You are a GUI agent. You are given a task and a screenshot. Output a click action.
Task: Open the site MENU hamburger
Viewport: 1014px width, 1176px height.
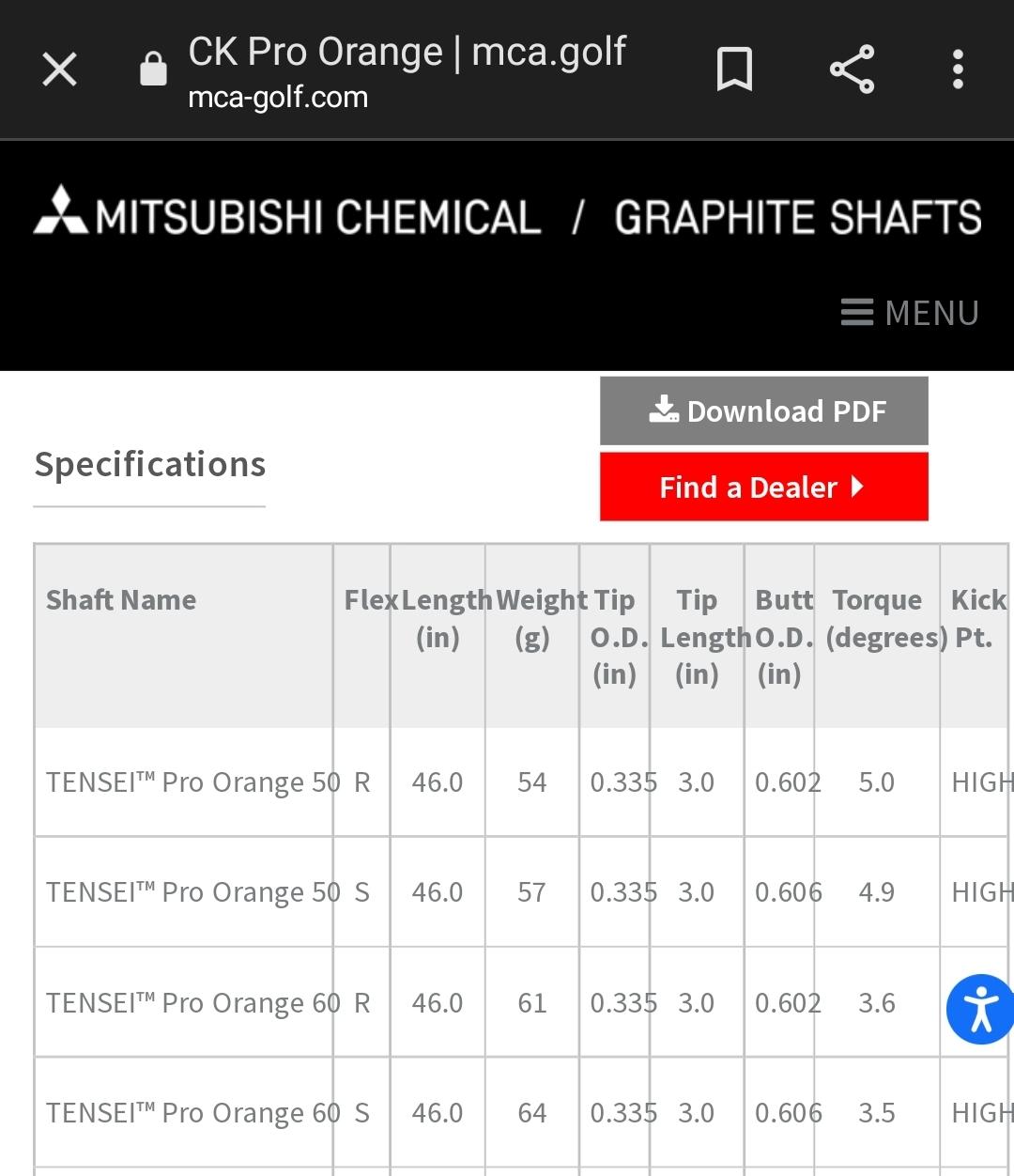click(x=910, y=312)
